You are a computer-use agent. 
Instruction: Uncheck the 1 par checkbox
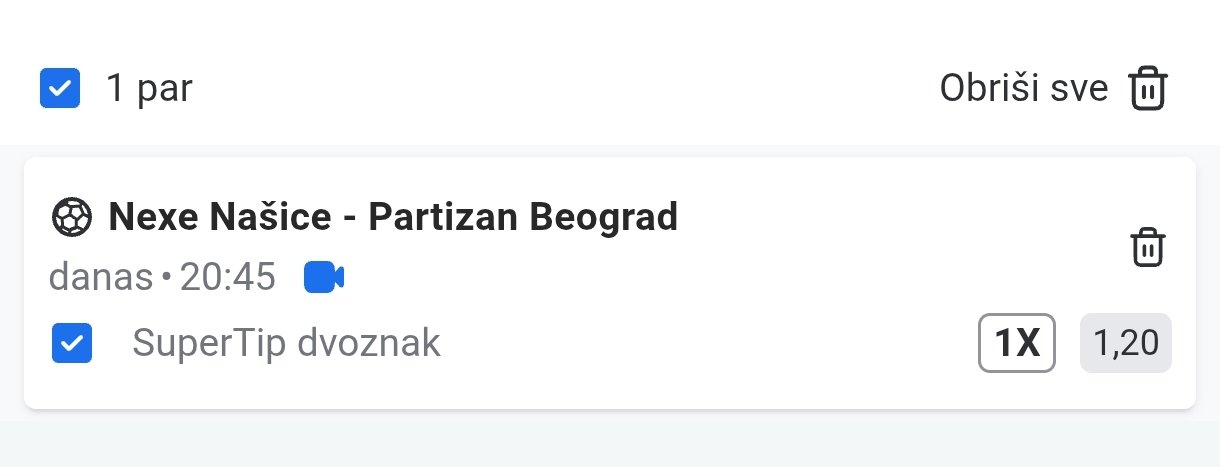pos(60,89)
